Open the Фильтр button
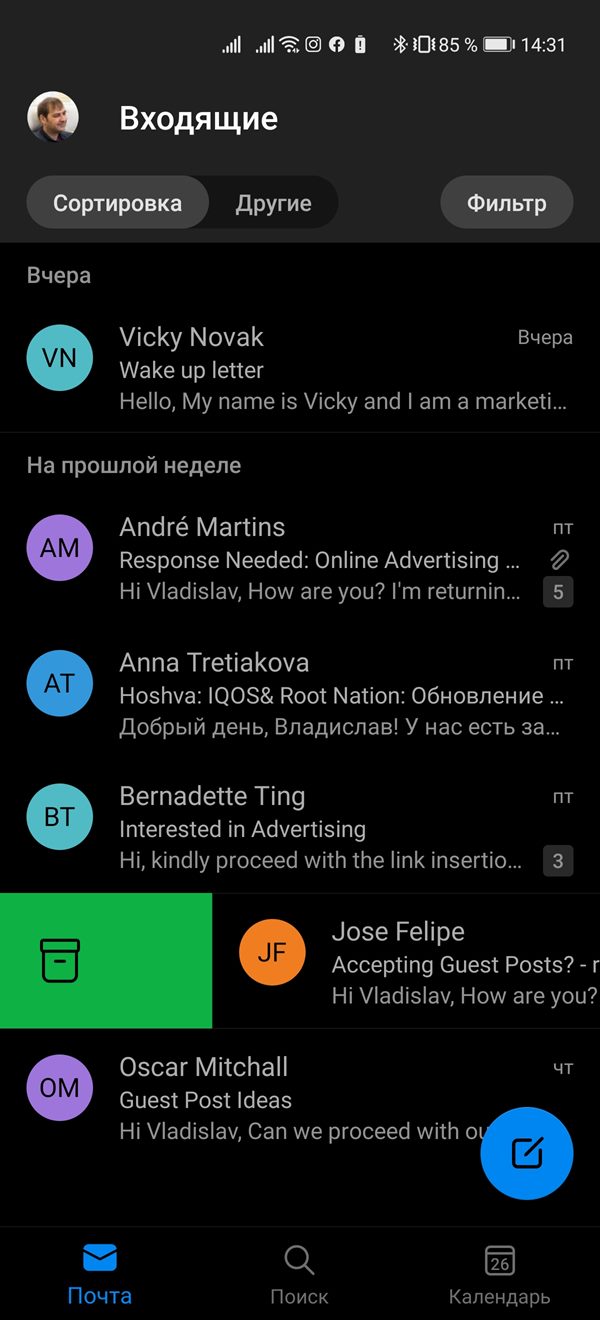The image size is (600, 1320). pyautogui.click(x=507, y=204)
